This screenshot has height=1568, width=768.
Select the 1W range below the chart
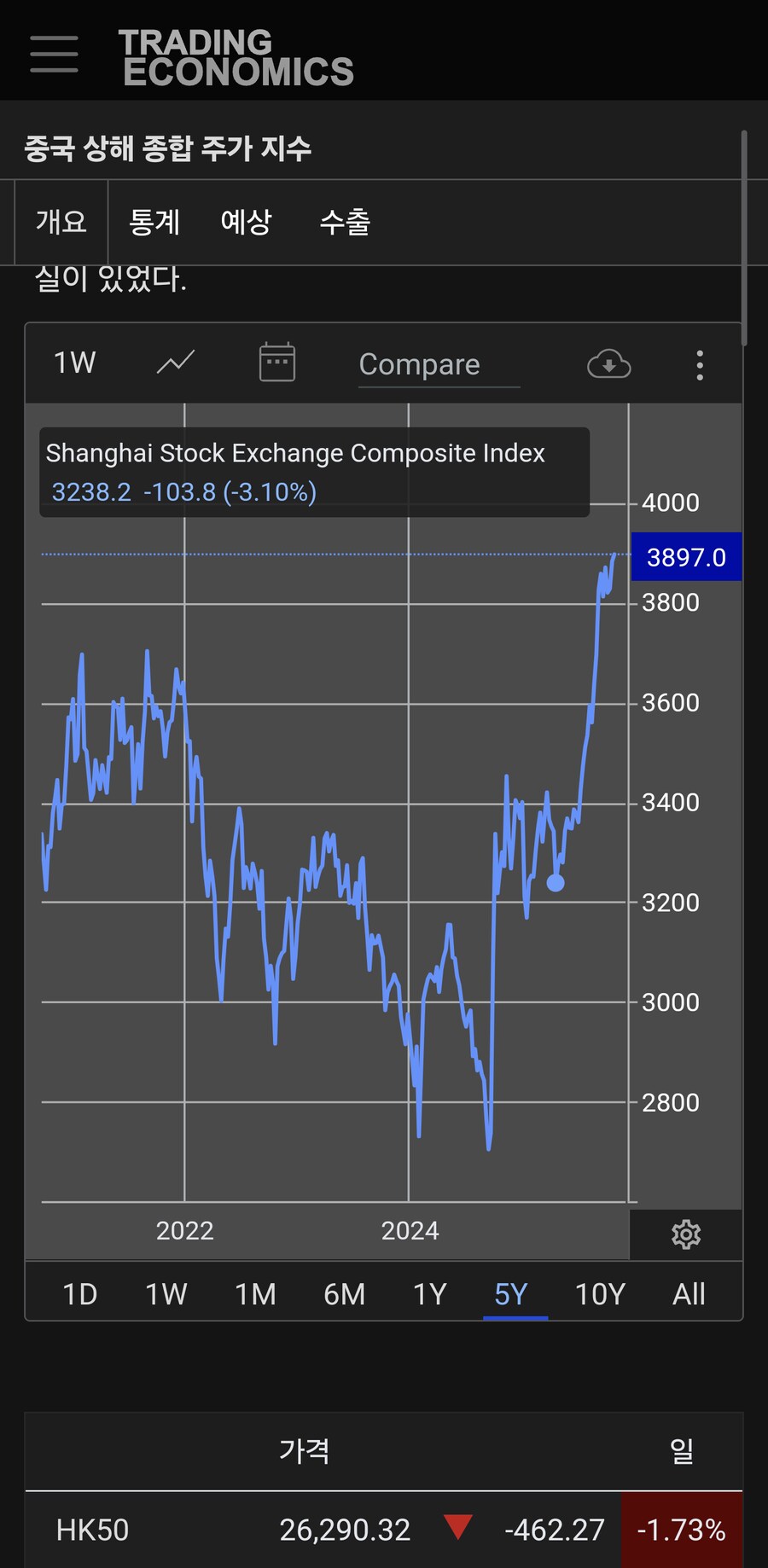coord(166,1294)
